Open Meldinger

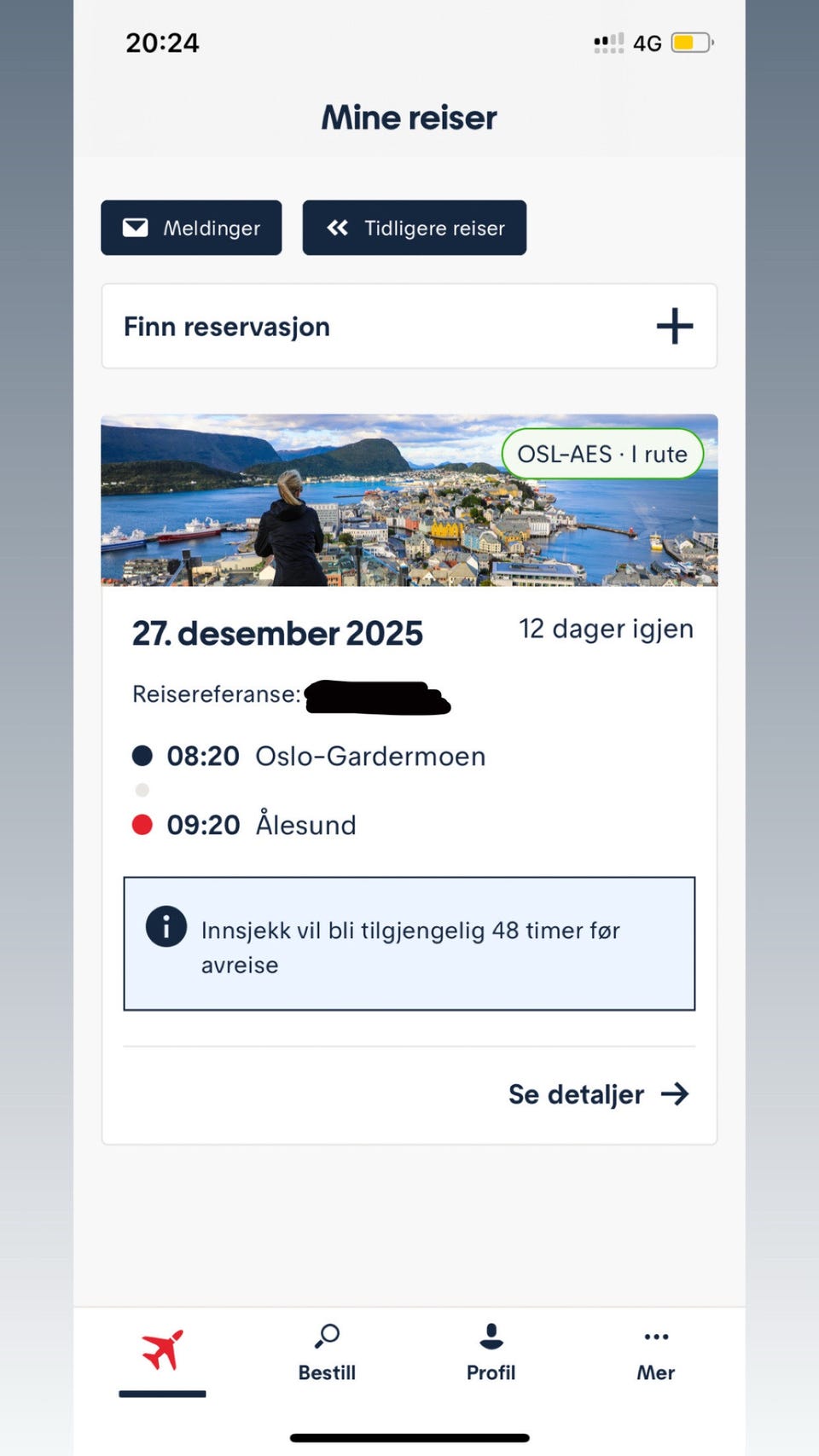click(191, 228)
